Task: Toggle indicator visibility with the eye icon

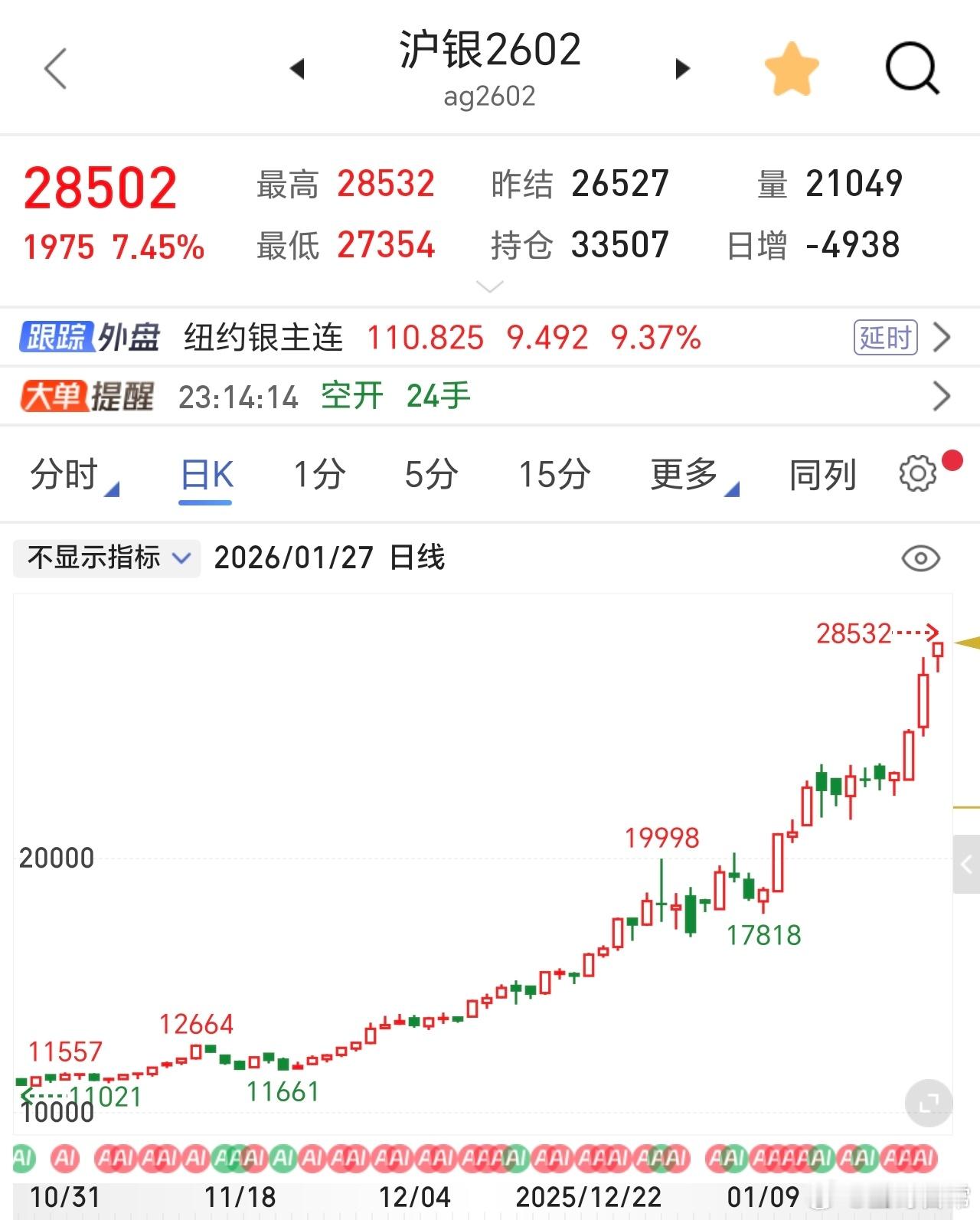Action: tap(922, 559)
